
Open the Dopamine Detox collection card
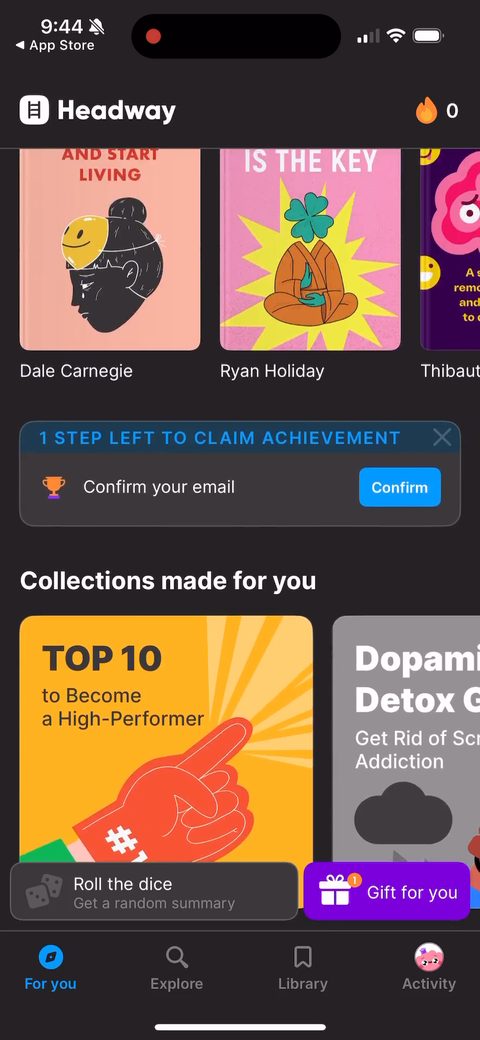tap(406, 738)
